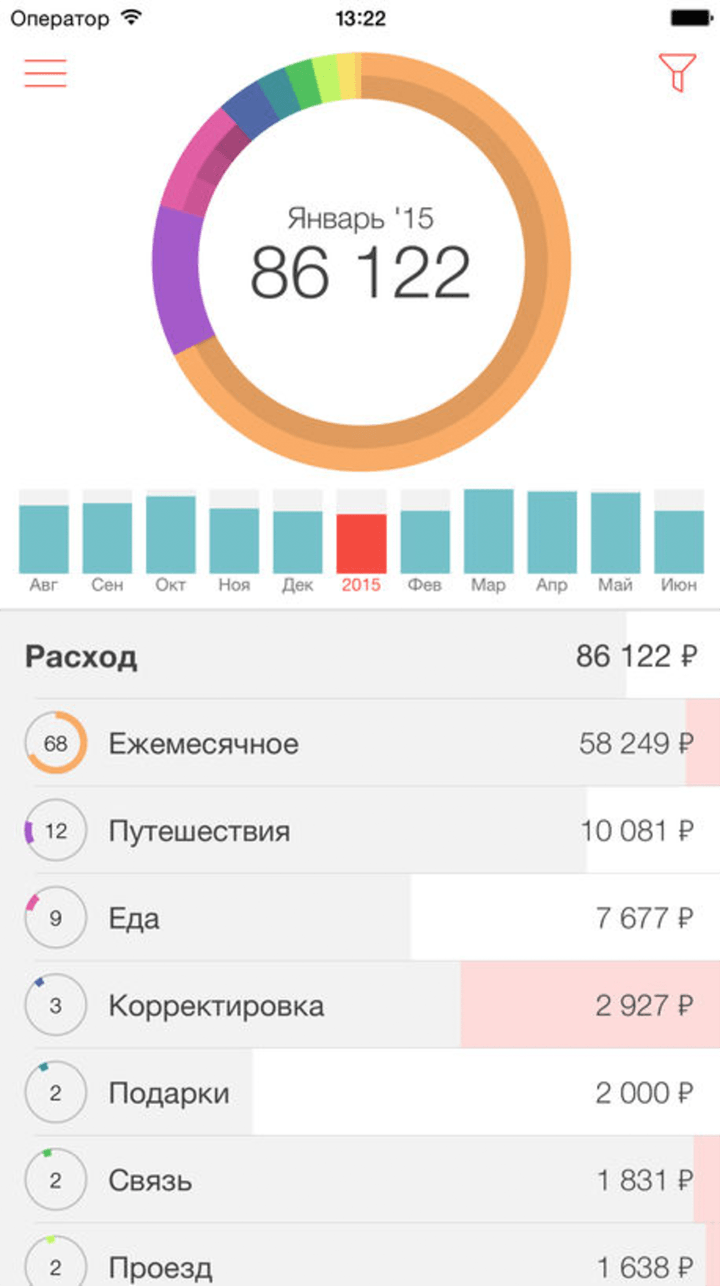Select the Авг month bar
This screenshot has width=720, height=1286.
click(44, 539)
